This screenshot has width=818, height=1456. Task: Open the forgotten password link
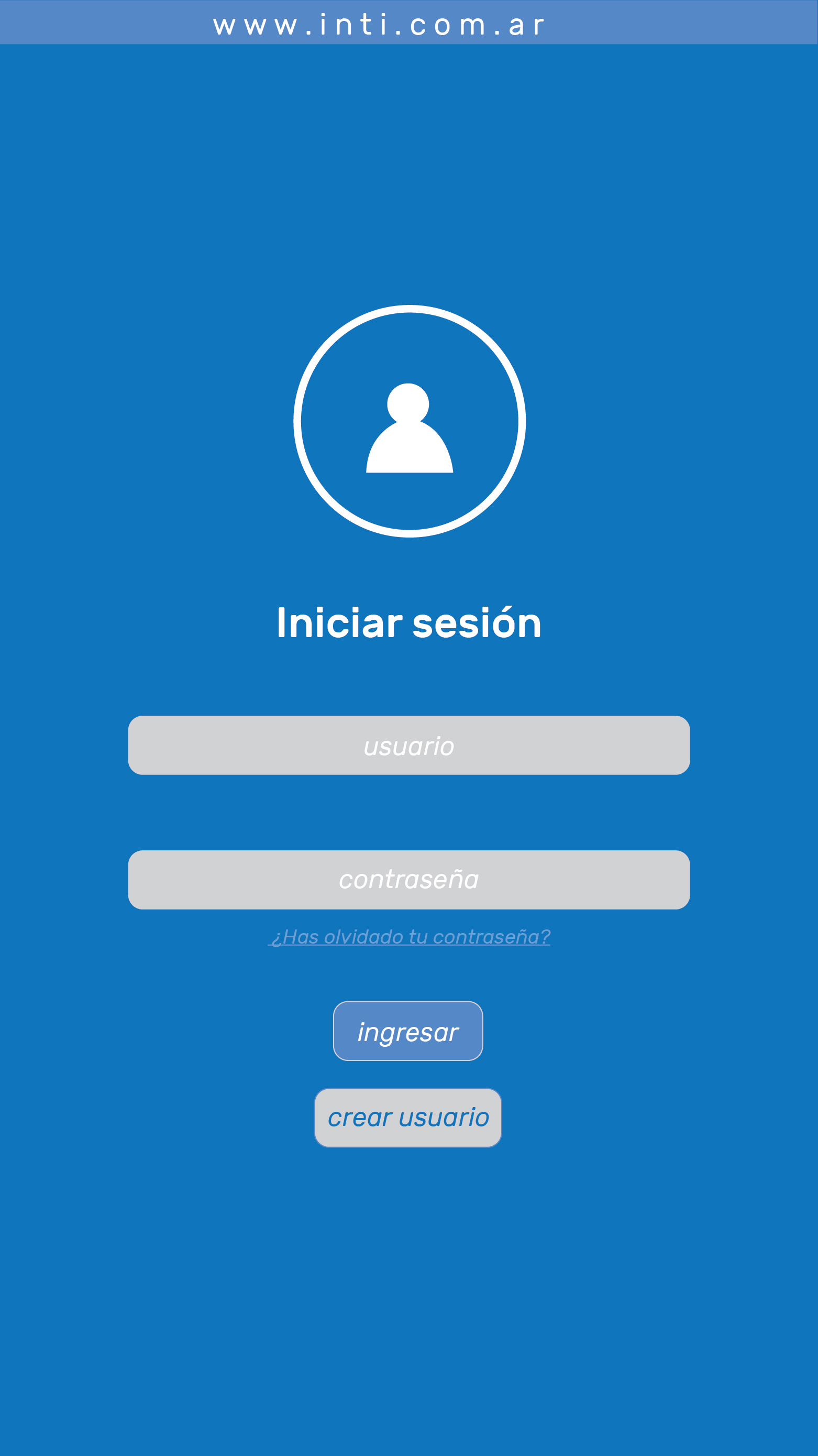coord(409,937)
